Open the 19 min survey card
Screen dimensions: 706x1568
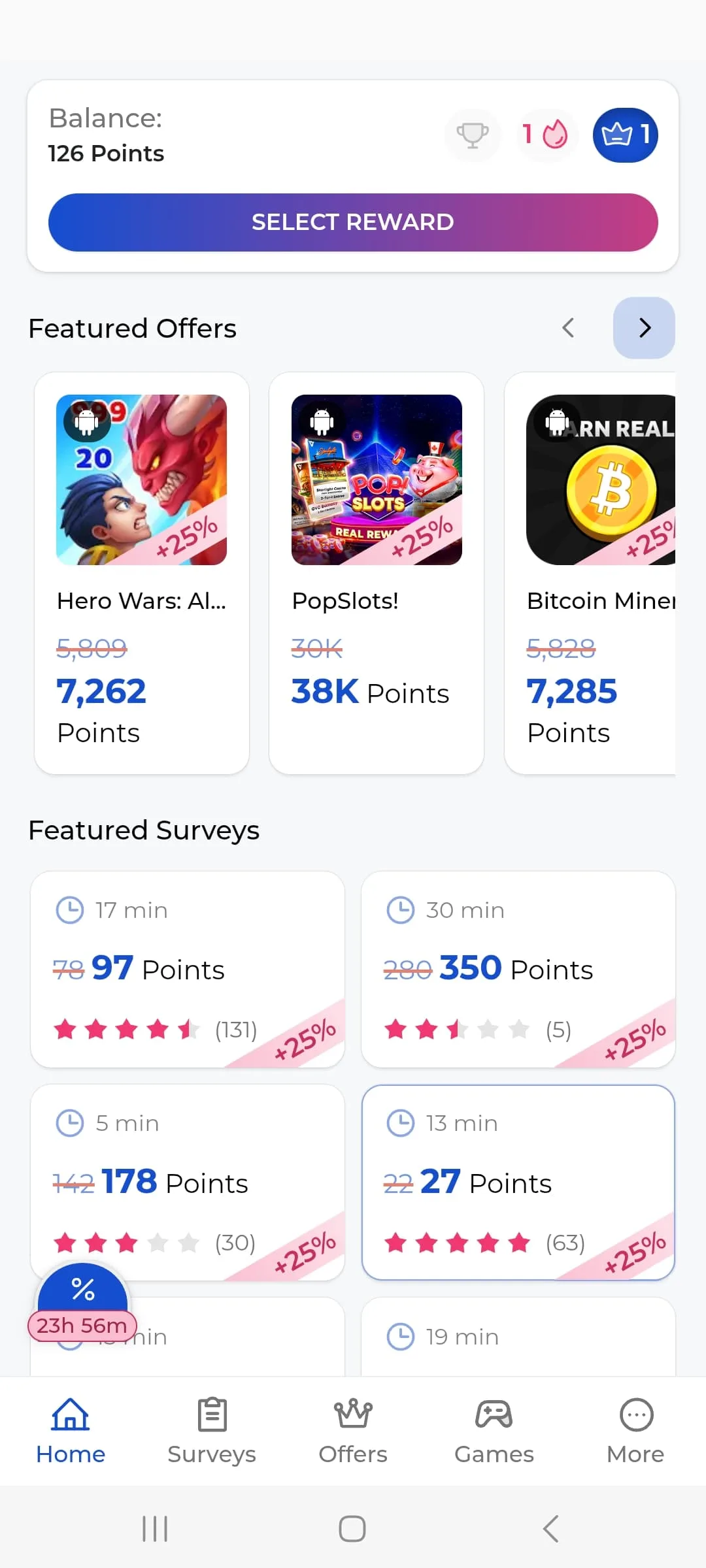518,1338
